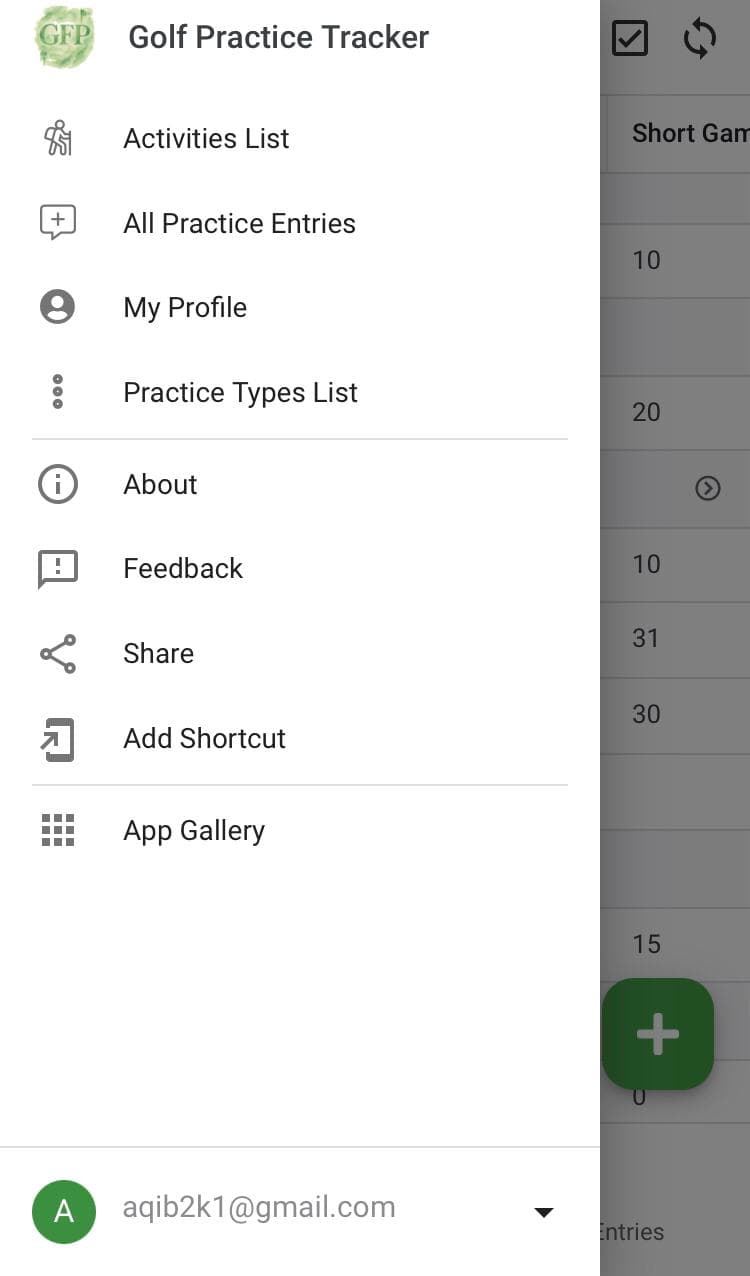Open App Gallery via the grid icon
This screenshot has height=1276, width=750.
(x=57, y=830)
